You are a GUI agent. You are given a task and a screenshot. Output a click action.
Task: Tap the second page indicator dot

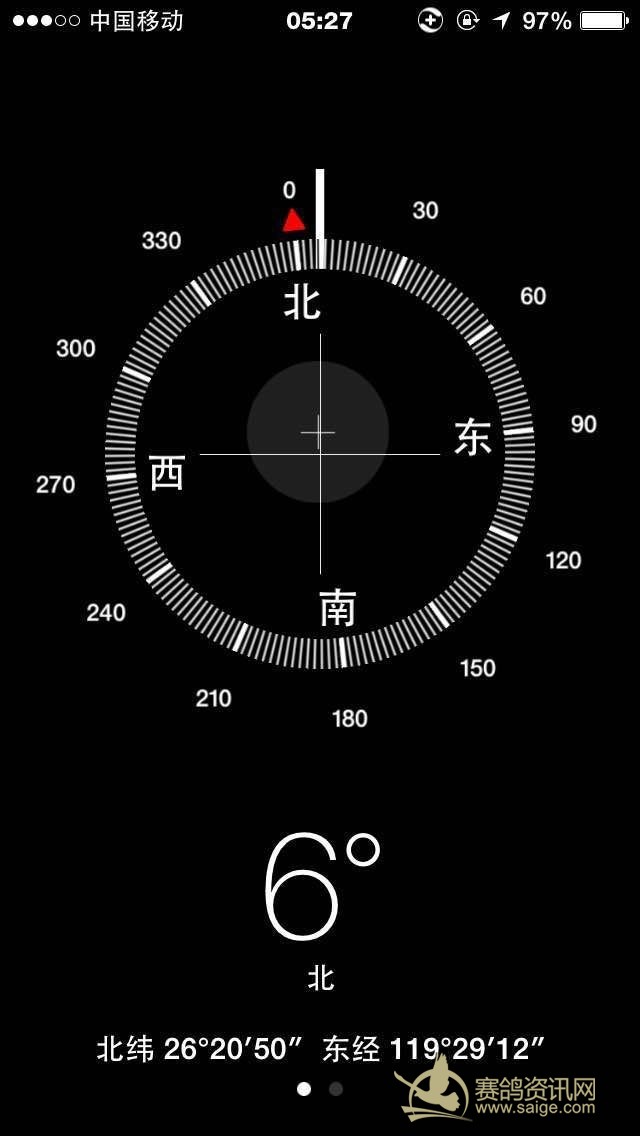[x=336, y=1089]
